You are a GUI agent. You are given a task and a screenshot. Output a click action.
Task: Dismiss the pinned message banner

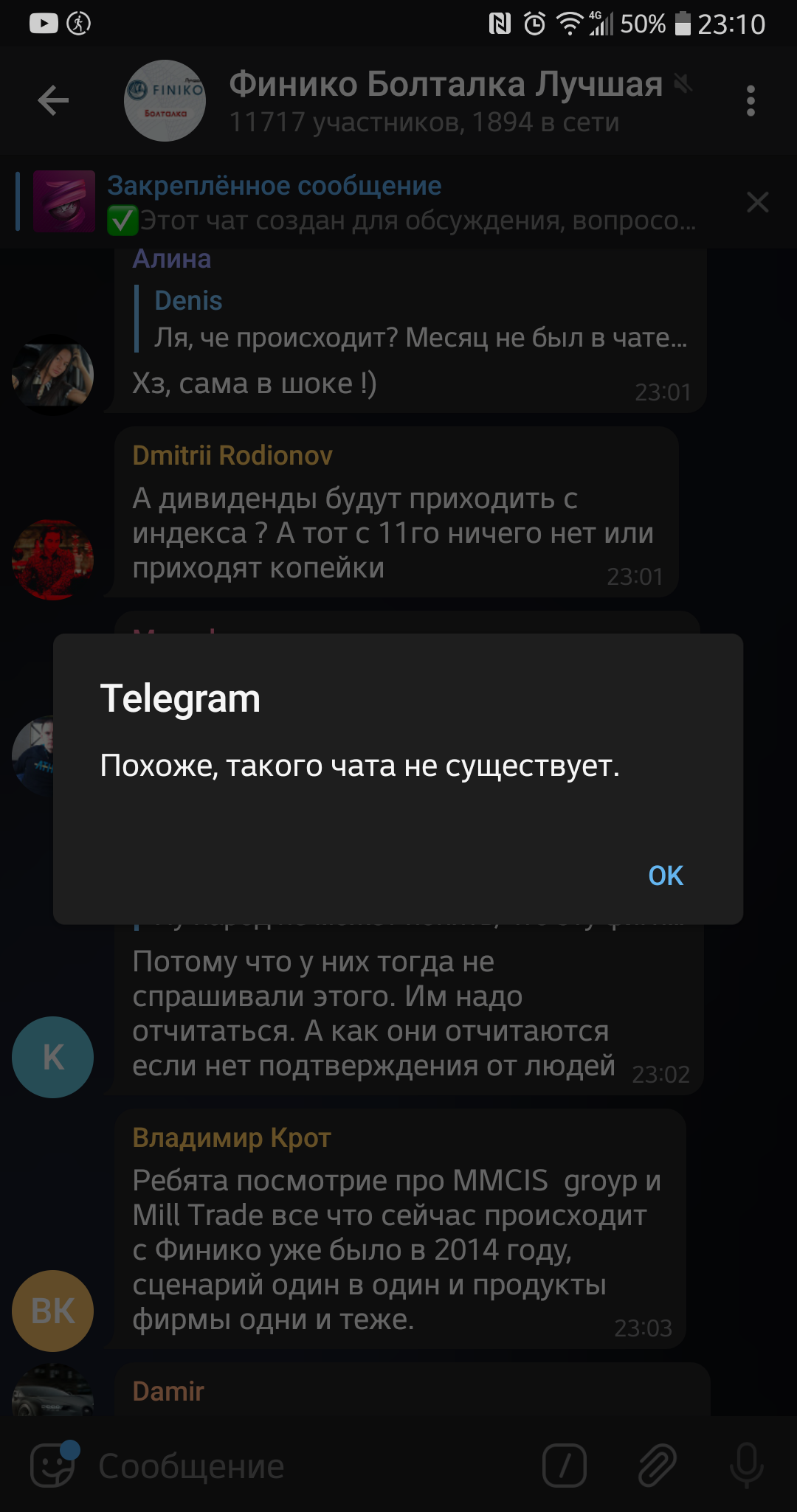[x=758, y=202]
